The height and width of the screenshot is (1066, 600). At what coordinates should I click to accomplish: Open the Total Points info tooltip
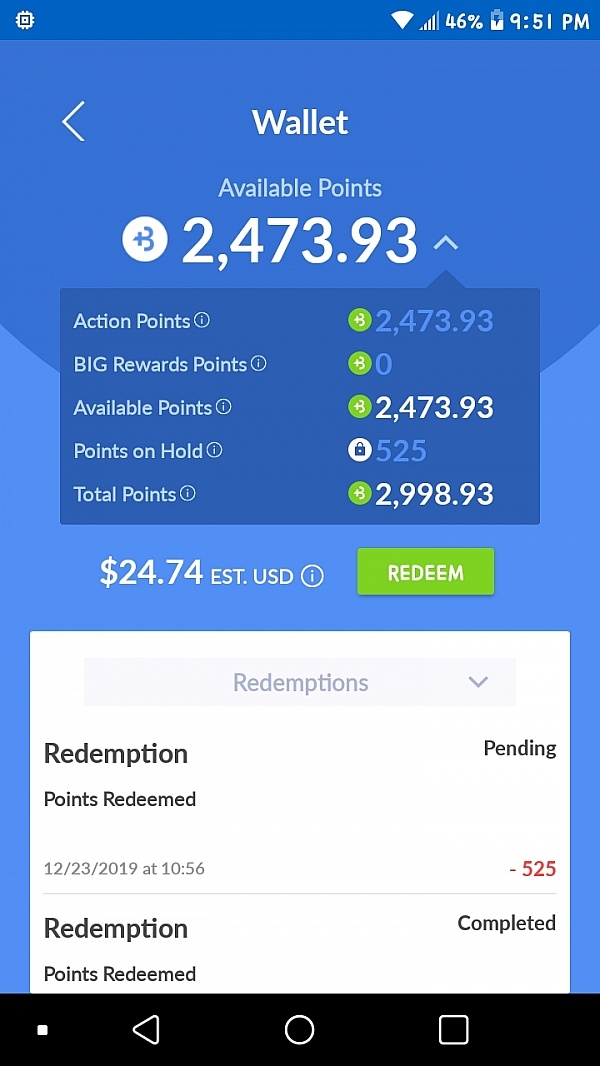tap(187, 493)
